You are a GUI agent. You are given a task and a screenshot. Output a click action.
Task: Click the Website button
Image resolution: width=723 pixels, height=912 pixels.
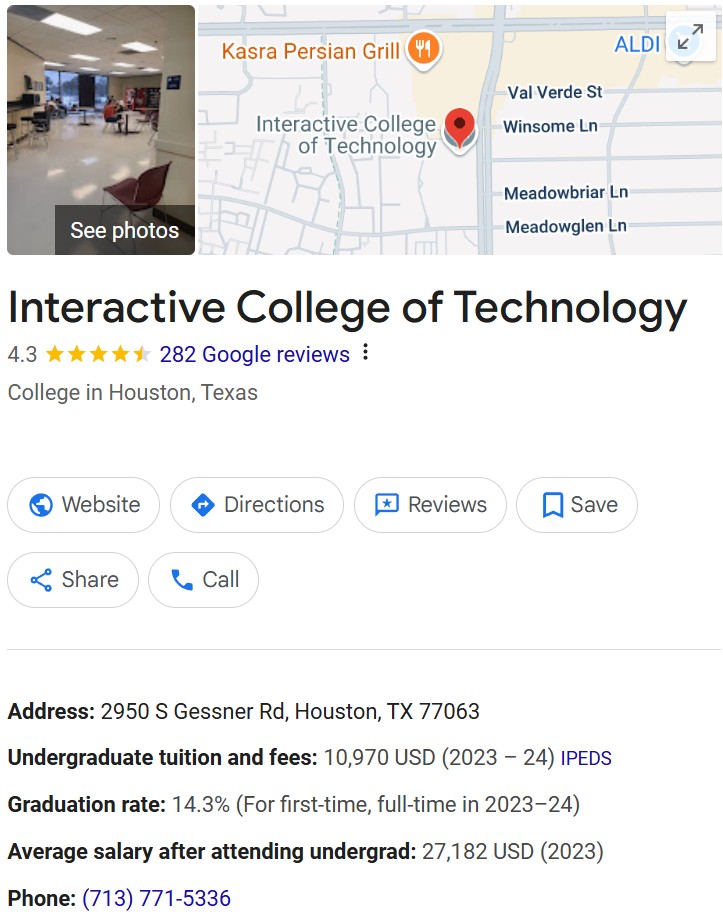pyautogui.click(x=83, y=505)
